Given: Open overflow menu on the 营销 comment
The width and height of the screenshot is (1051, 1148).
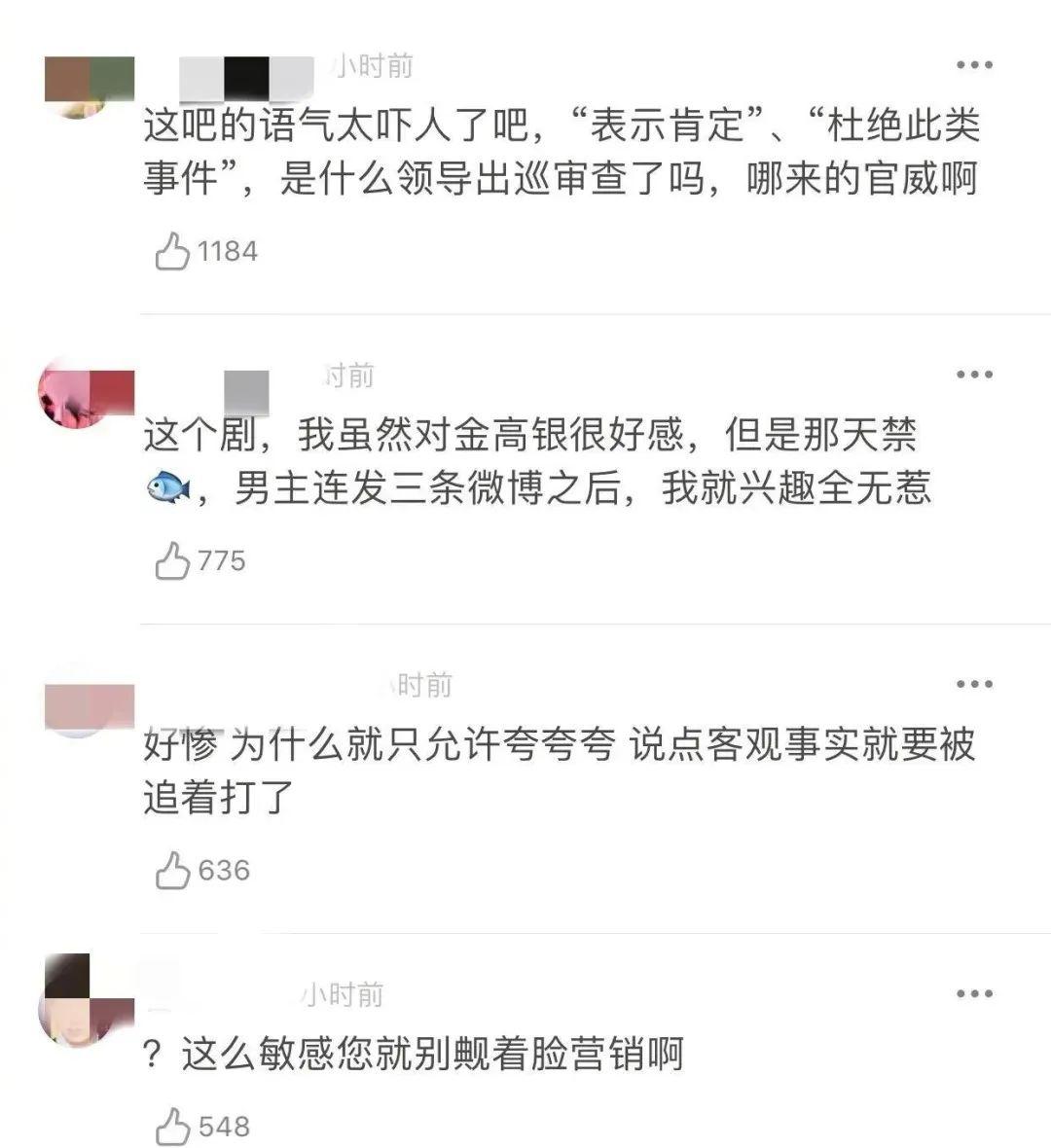Looking at the screenshot, I should pyautogui.click(x=973, y=993).
